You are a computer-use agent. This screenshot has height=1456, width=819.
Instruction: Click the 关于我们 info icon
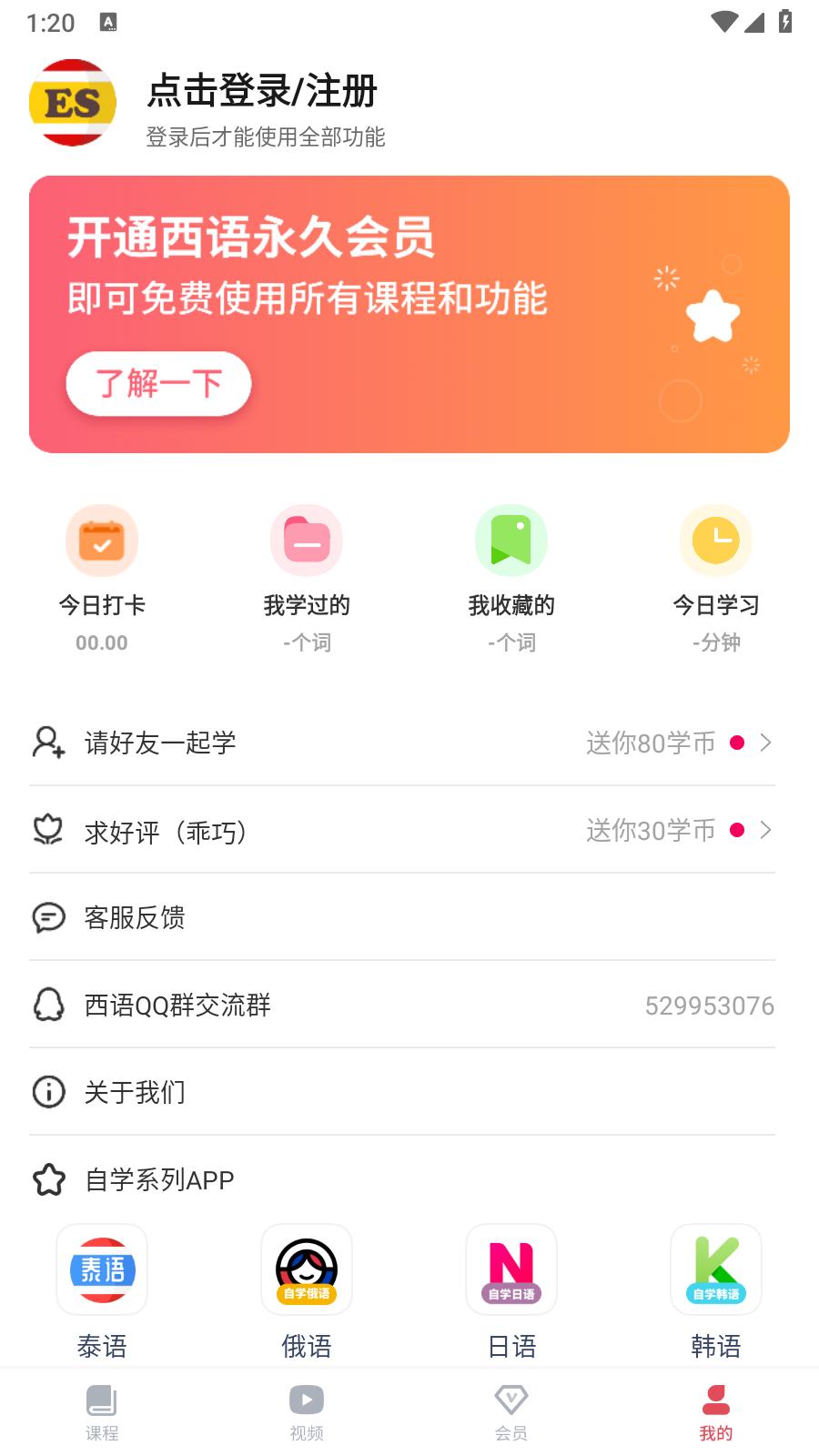(x=47, y=1092)
